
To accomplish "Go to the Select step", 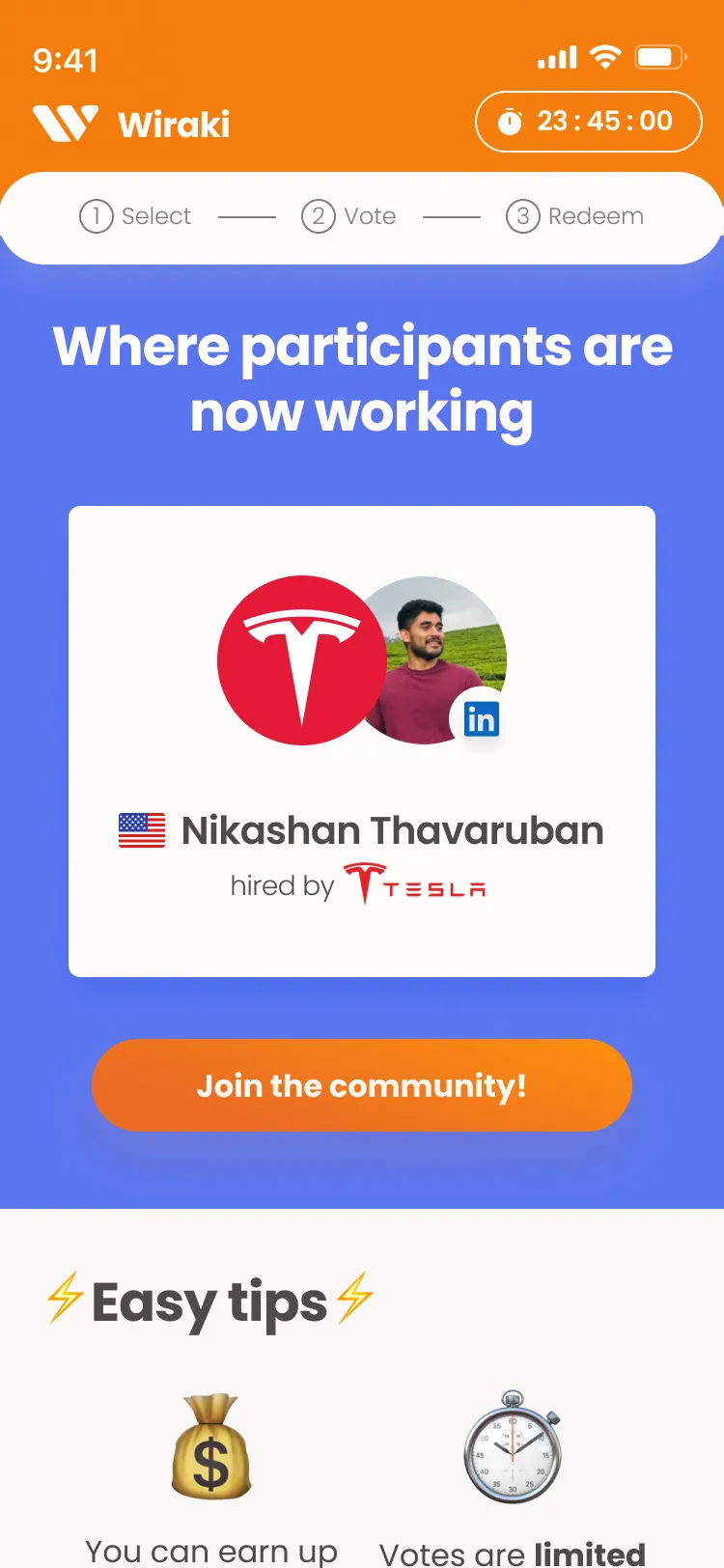I will 136,216.
